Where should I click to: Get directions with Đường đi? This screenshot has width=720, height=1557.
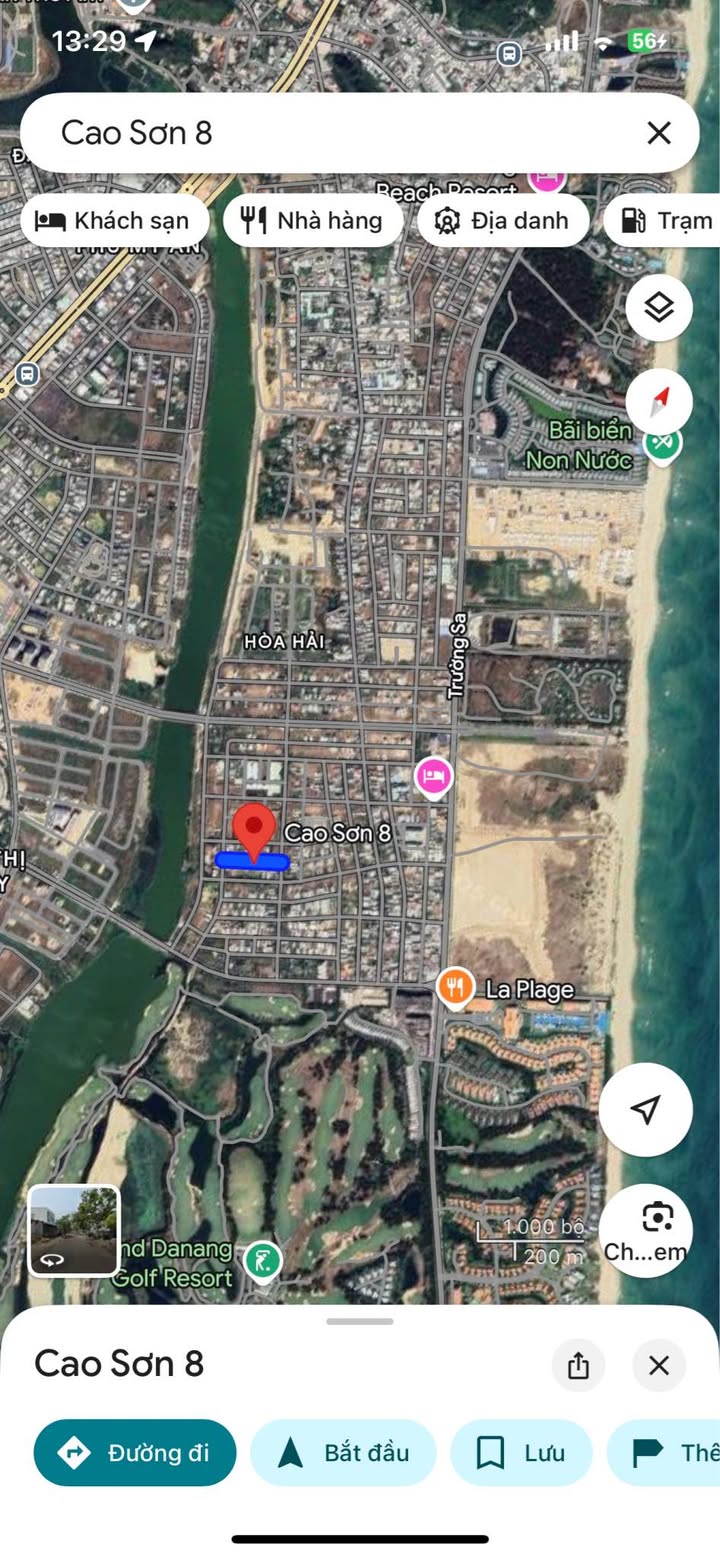(x=135, y=1452)
